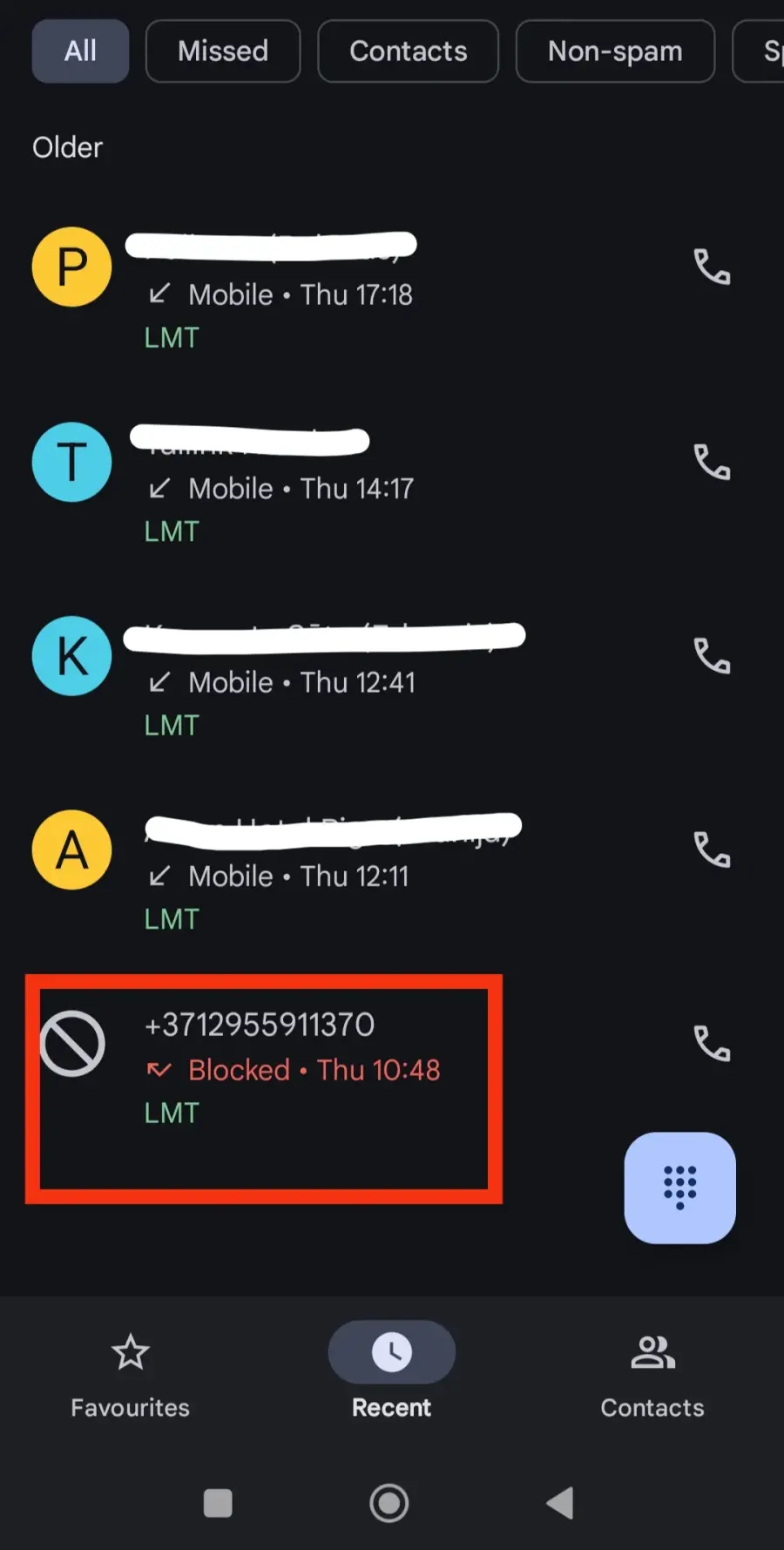Viewport: 784px width, 1550px height.
Task: Show only Contacts calls
Action: tap(409, 51)
